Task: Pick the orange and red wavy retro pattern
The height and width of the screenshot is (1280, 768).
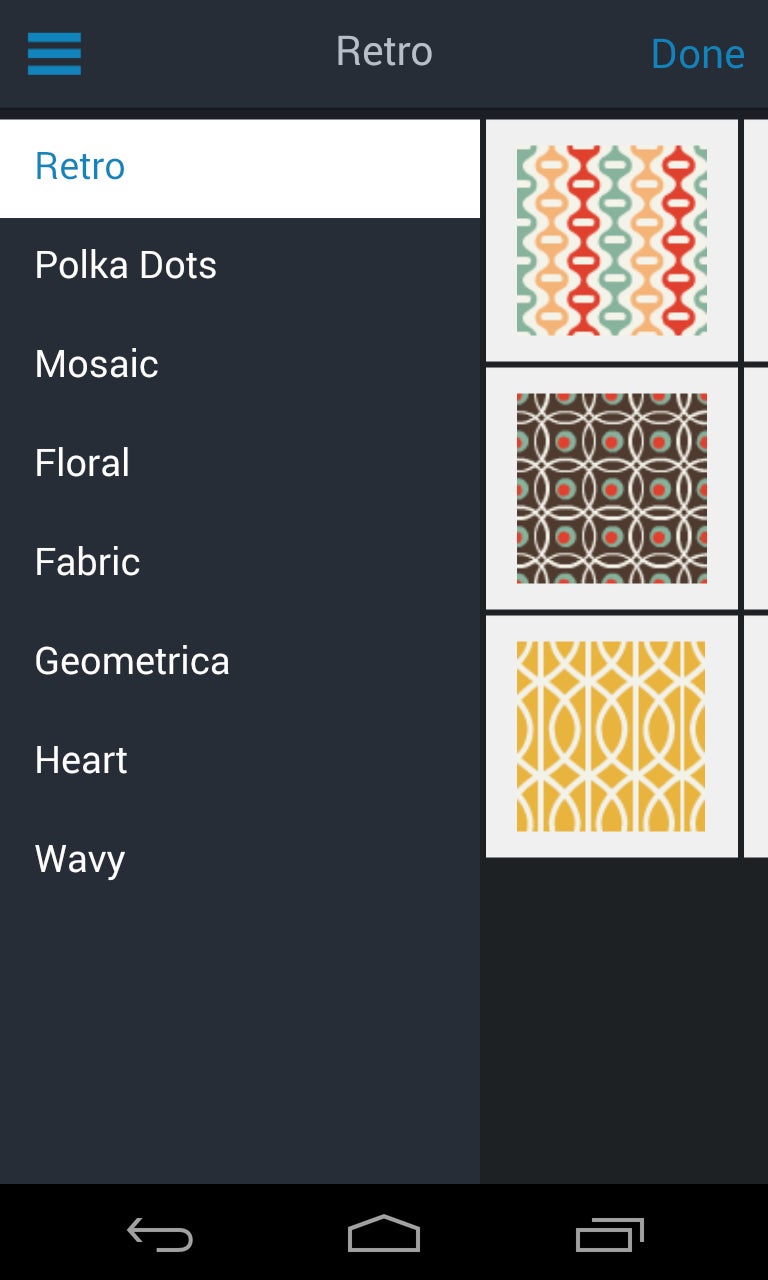Action: [611, 240]
